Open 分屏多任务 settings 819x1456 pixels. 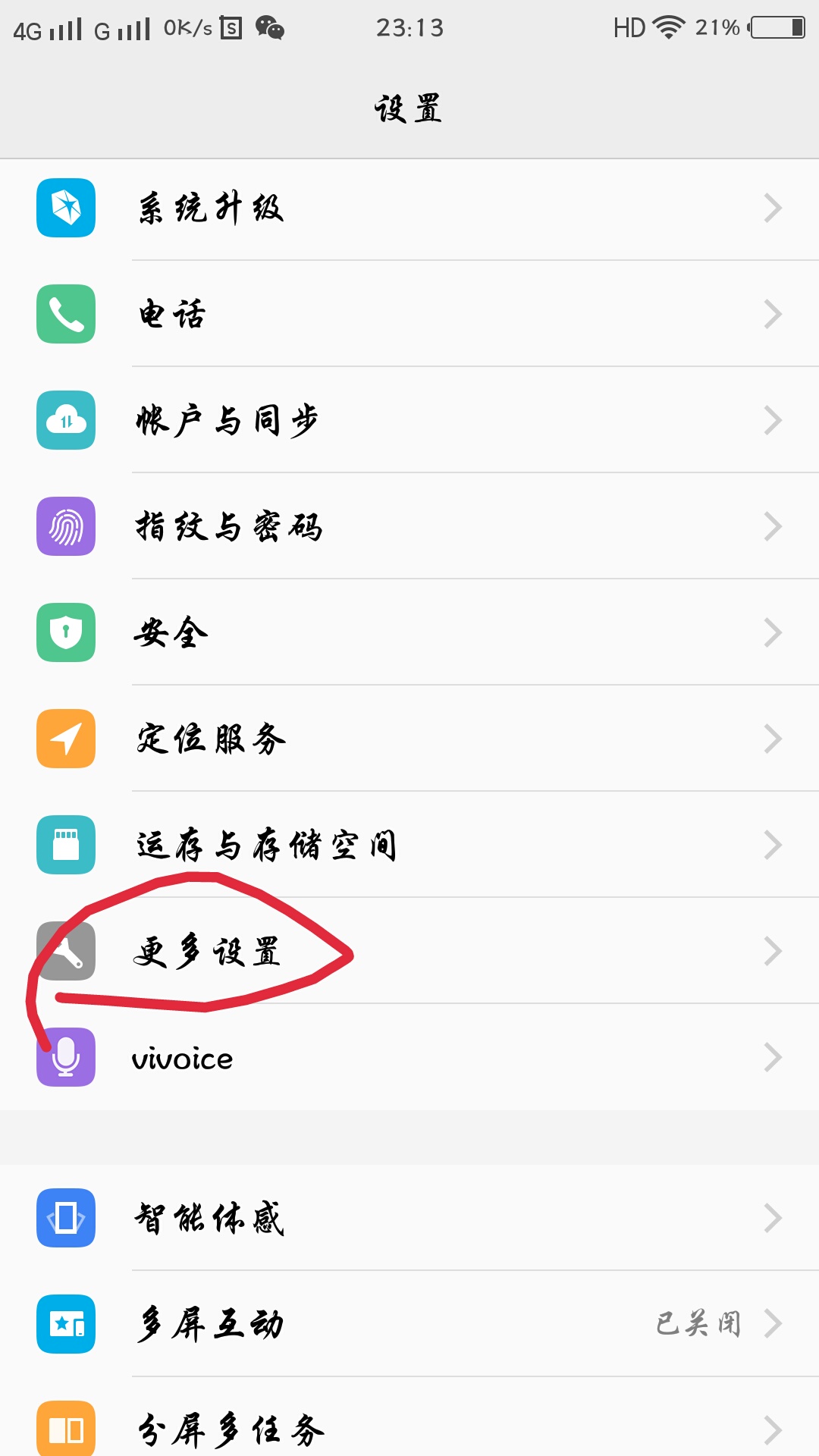[x=409, y=1429]
